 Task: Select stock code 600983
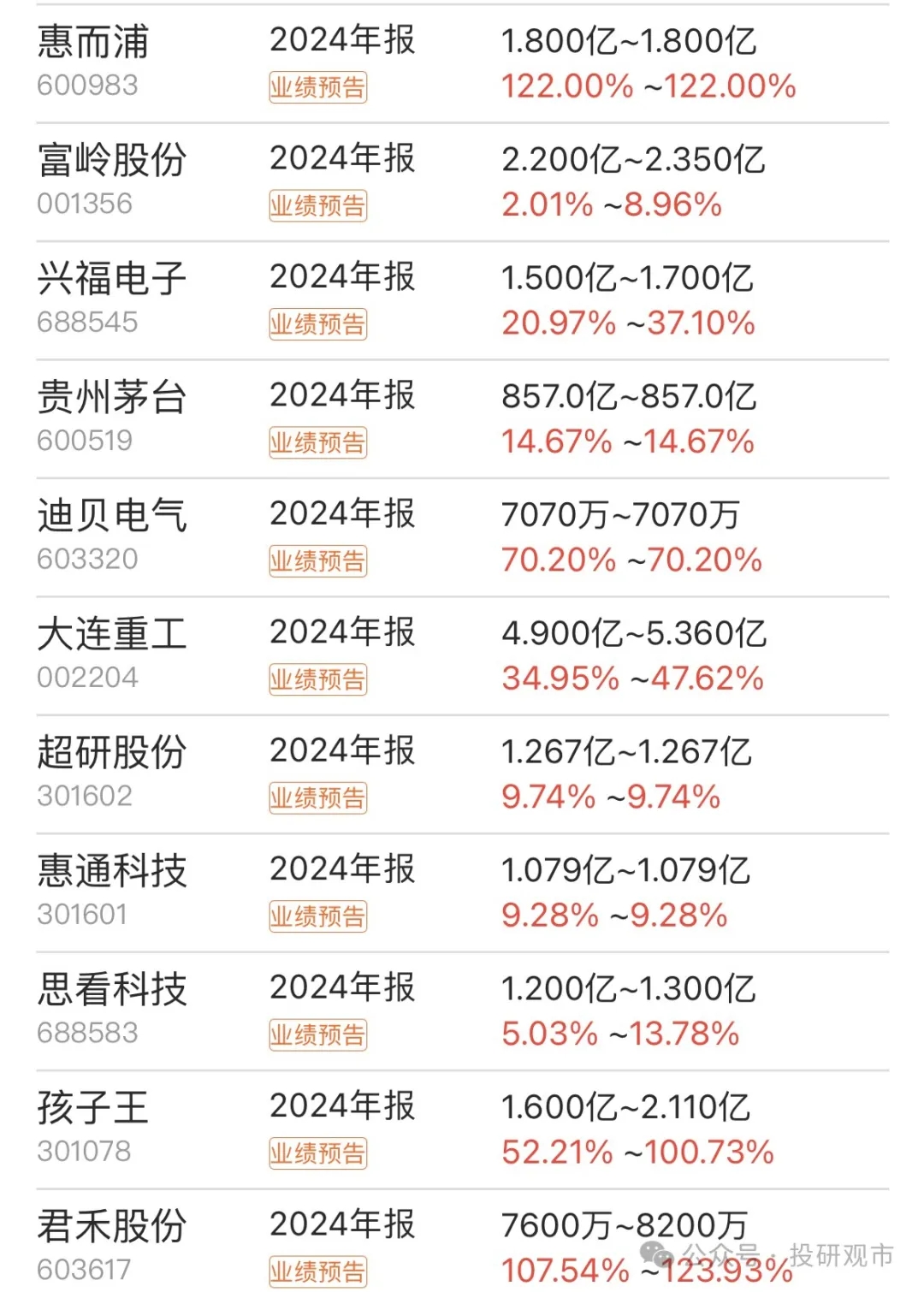86,85
